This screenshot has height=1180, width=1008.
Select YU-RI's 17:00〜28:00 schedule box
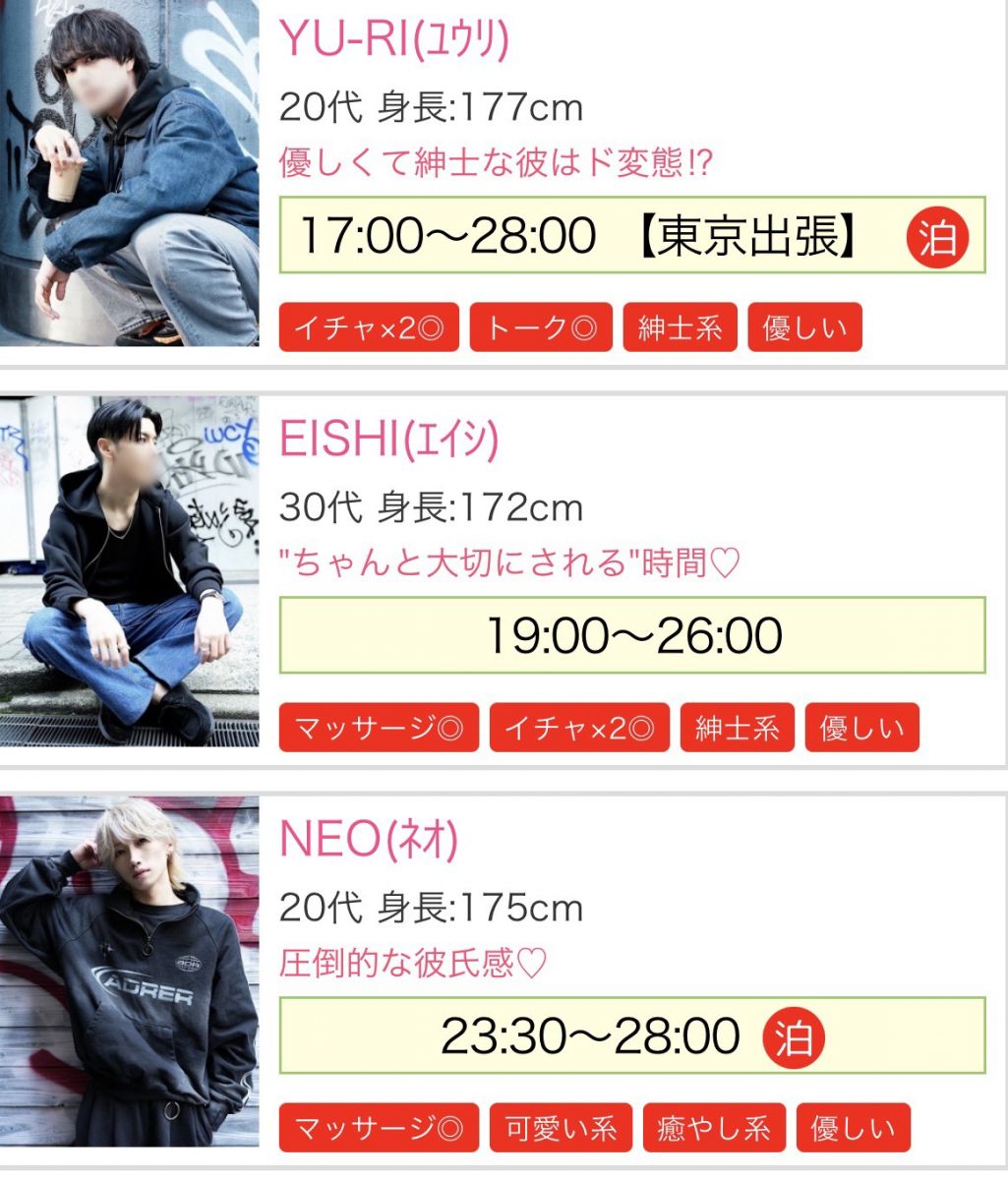point(632,235)
